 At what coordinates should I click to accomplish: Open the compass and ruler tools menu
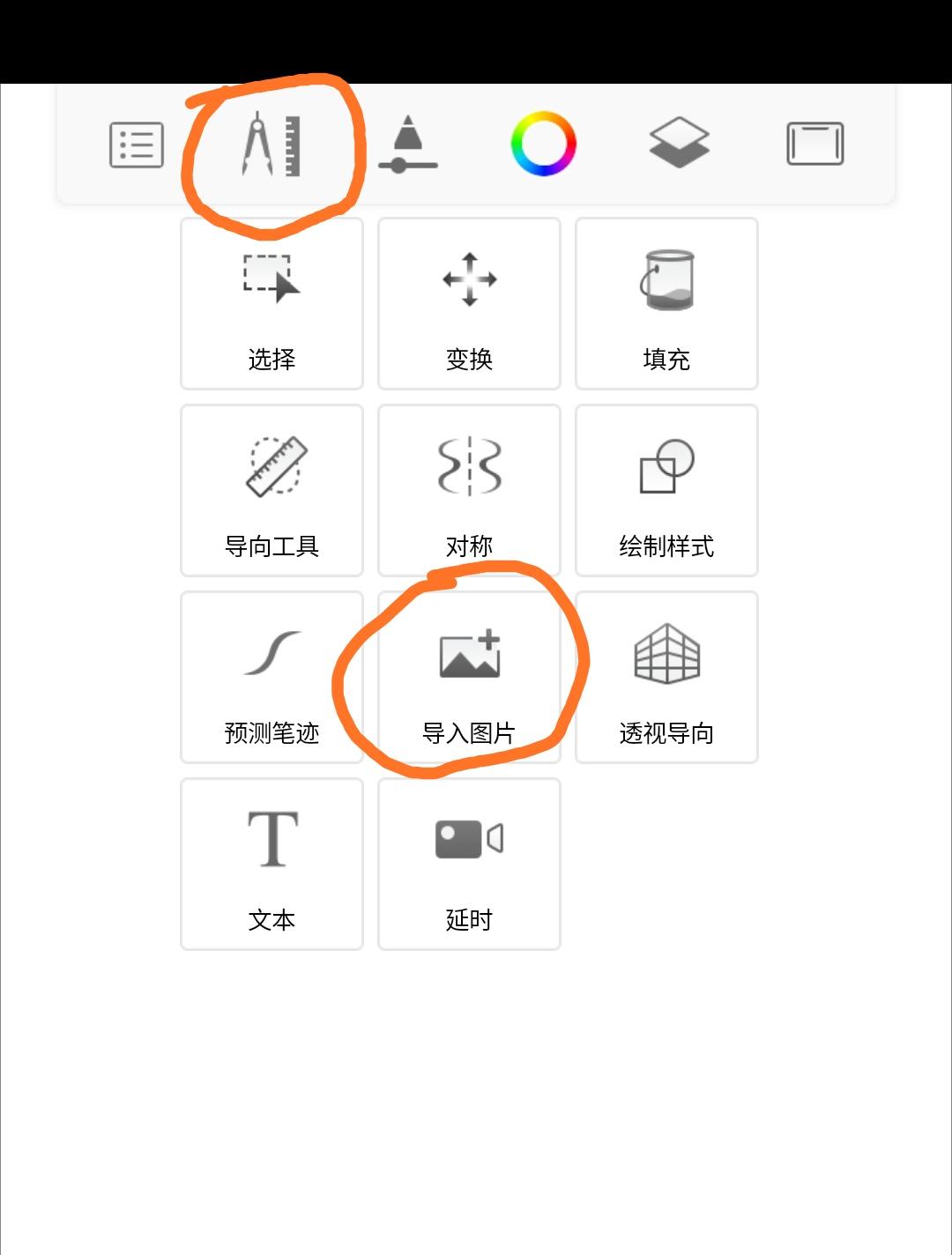coord(271,145)
